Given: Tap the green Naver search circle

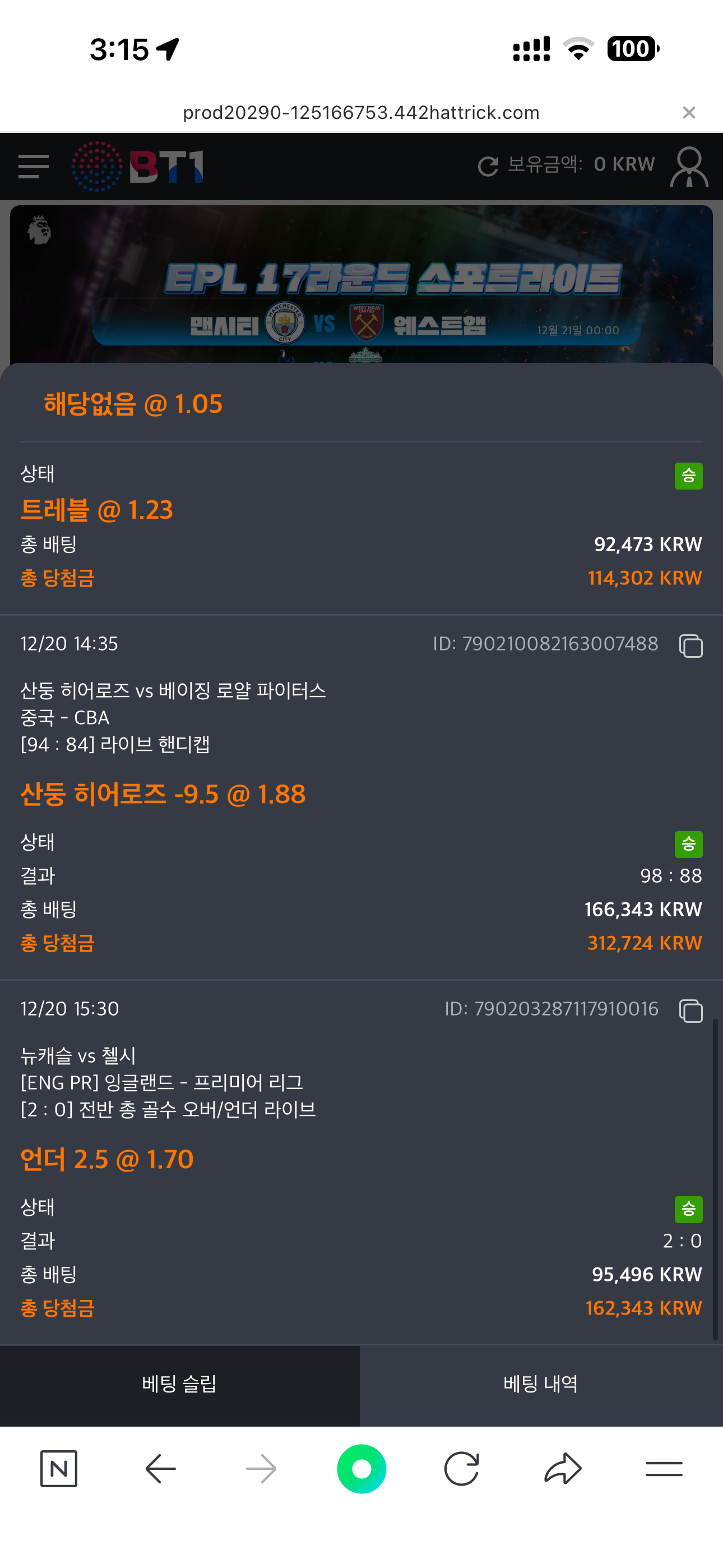Looking at the screenshot, I should (361, 1469).
